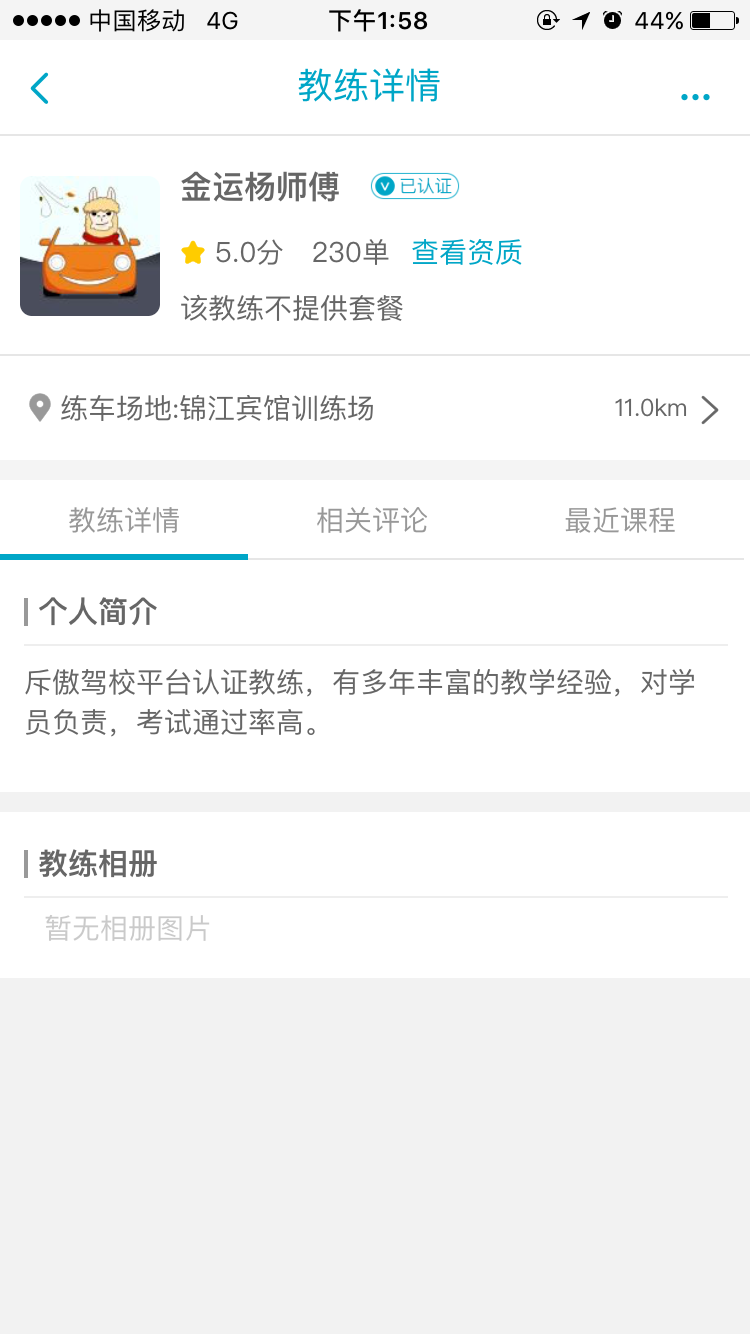Tap the location pin icon
Viewport: 750px width, 1334px height.
(40, 408)
